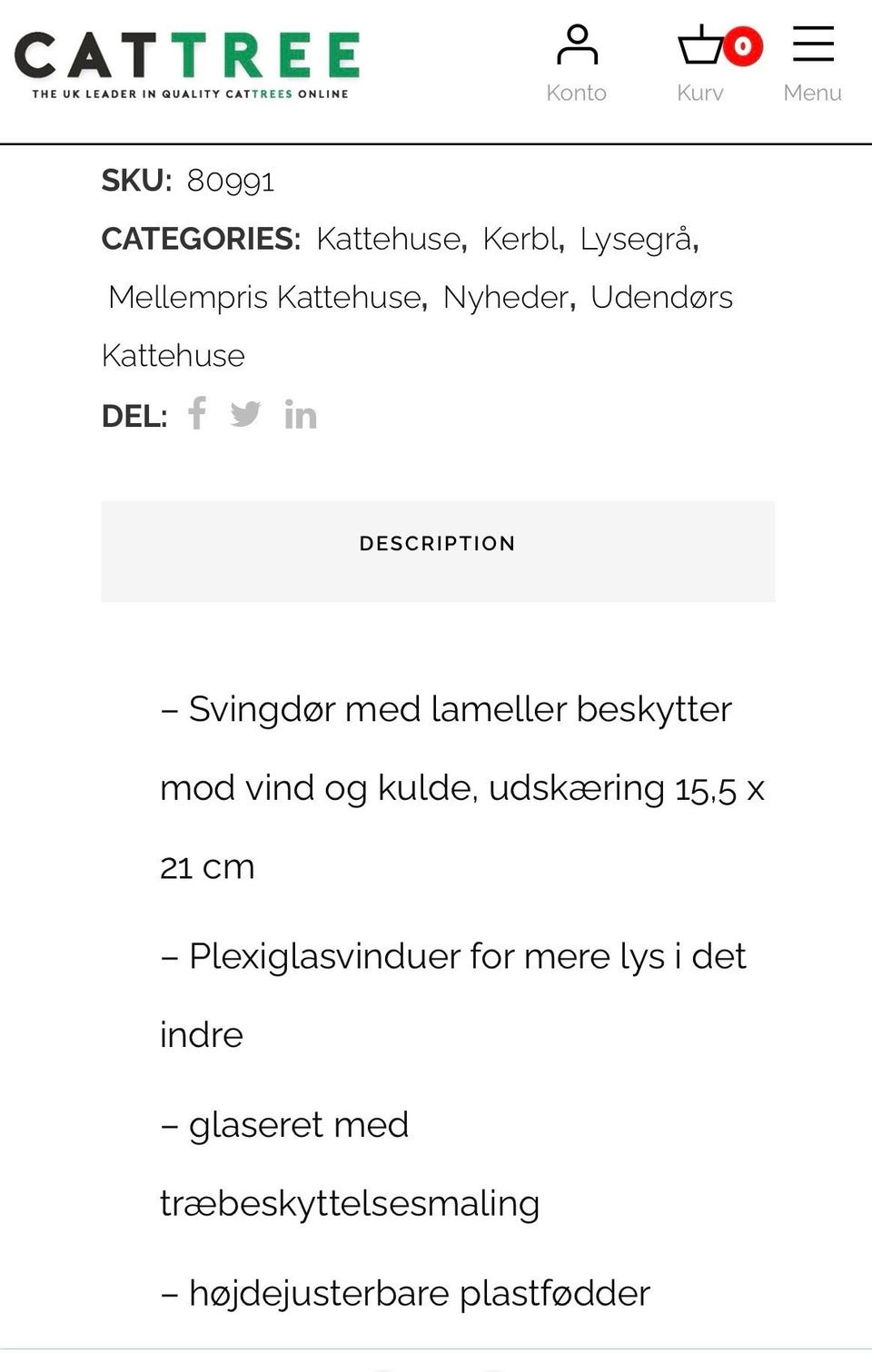
Task: Click the red cart count badge
Action: [x=741, y=46]
